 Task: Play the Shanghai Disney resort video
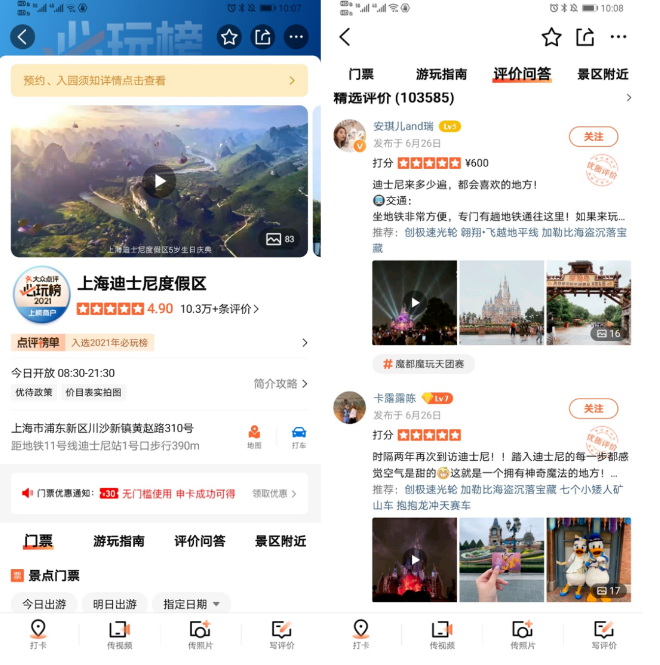click(158, 181)
